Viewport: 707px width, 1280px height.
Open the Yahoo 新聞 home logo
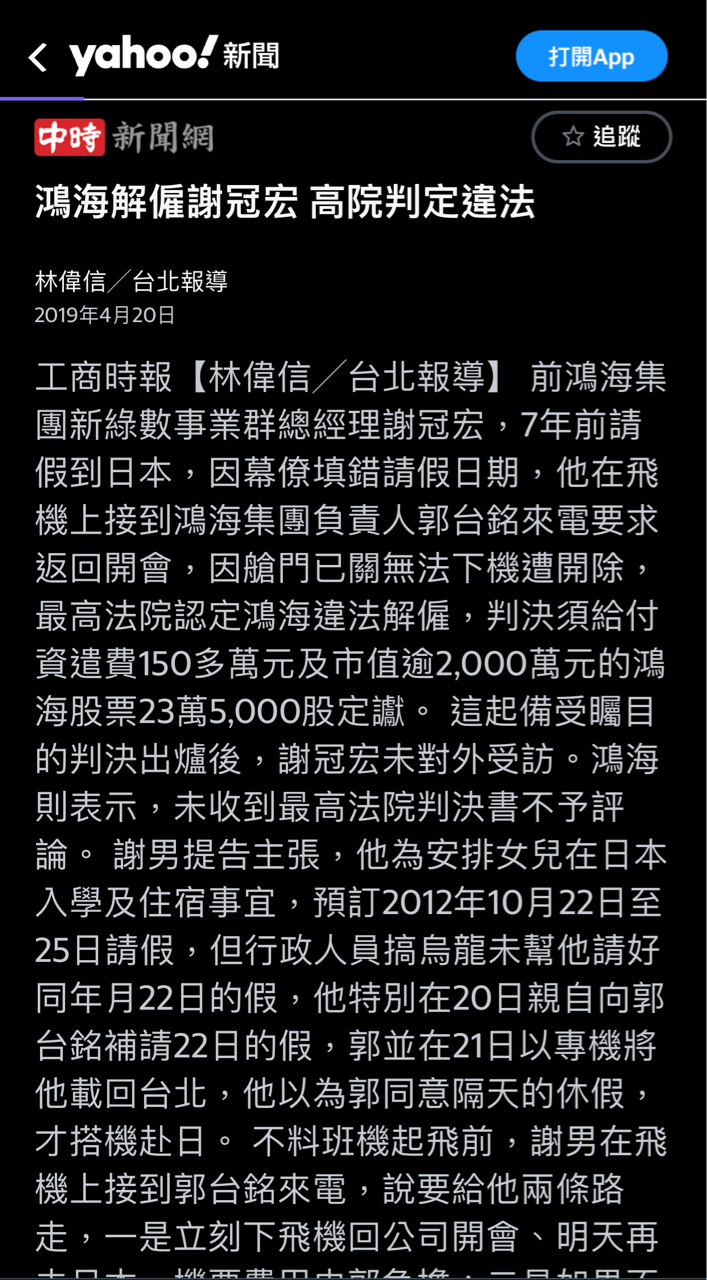coord(174,55)
